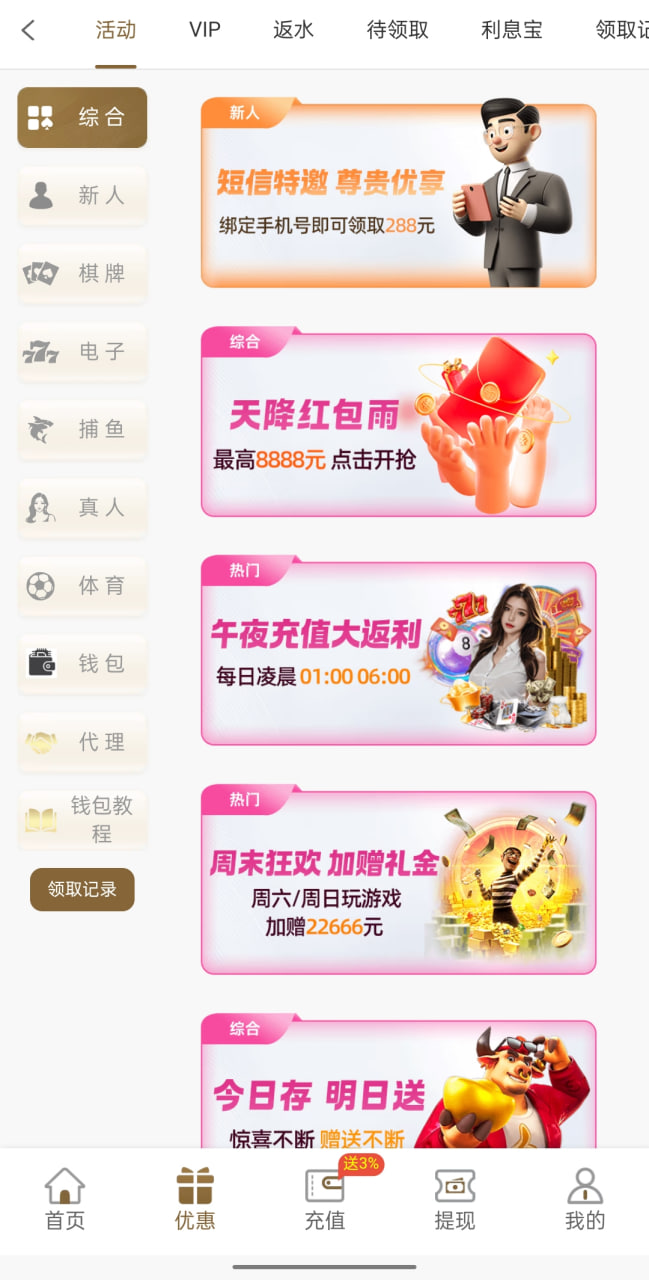Image resolution: width=649 pixels, height=1280 pixels.
Task: Open the 短信特邀 尊贵优享 promotion banner
Action: [398, 193]
